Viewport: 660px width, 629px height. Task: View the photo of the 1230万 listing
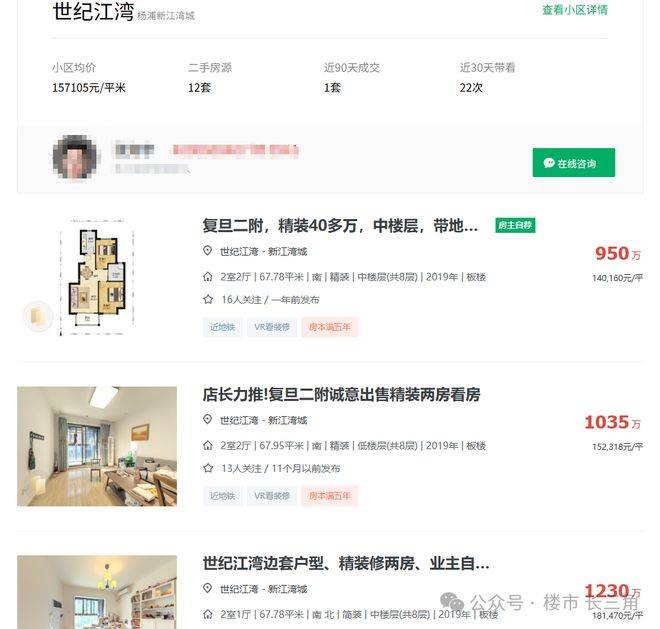tap(97, 592)
